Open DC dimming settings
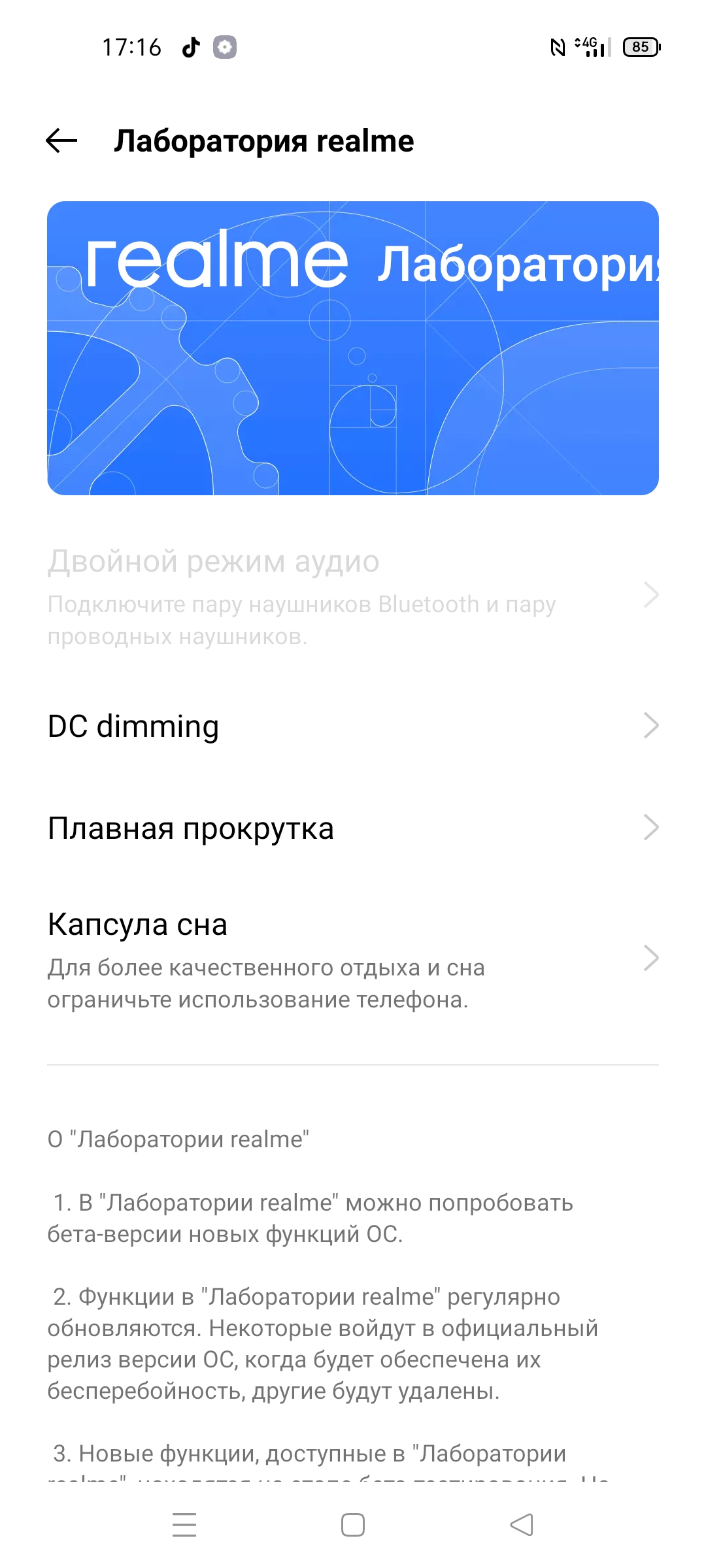This screenshot has width=706, height=1568. [x=353, y=726]
